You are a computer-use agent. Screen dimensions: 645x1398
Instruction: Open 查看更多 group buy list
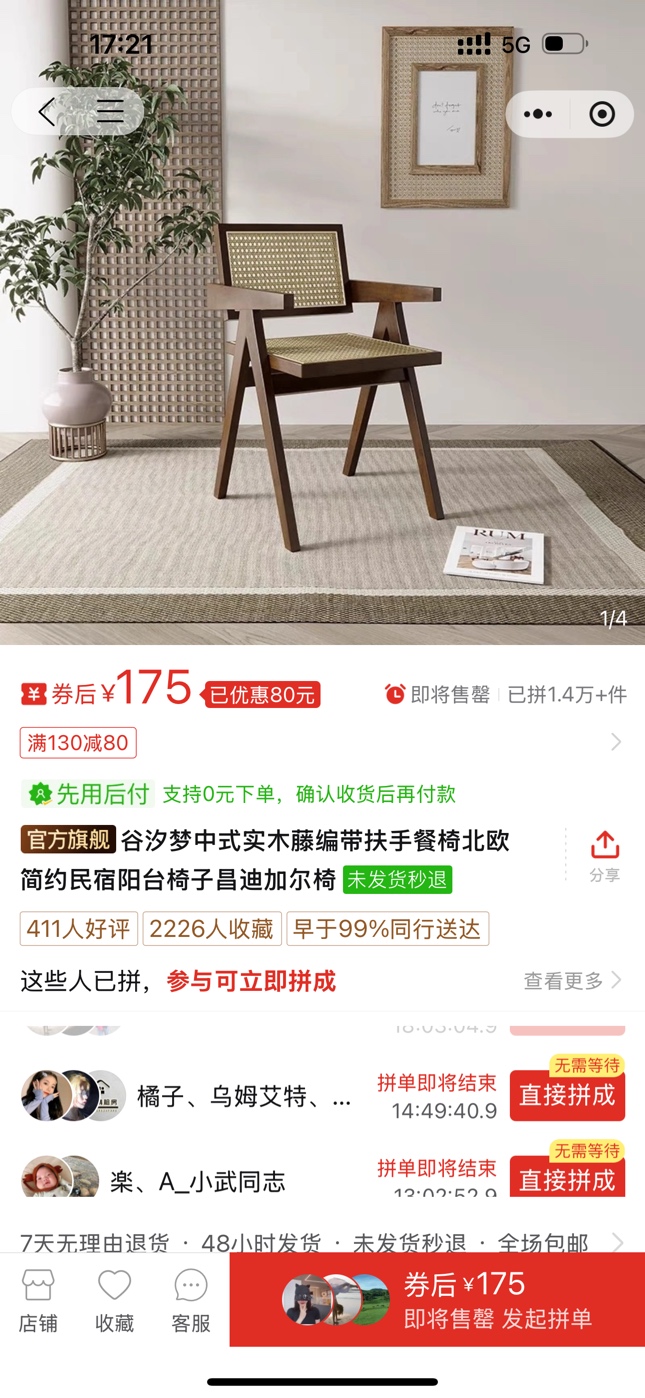pos(572,980)
